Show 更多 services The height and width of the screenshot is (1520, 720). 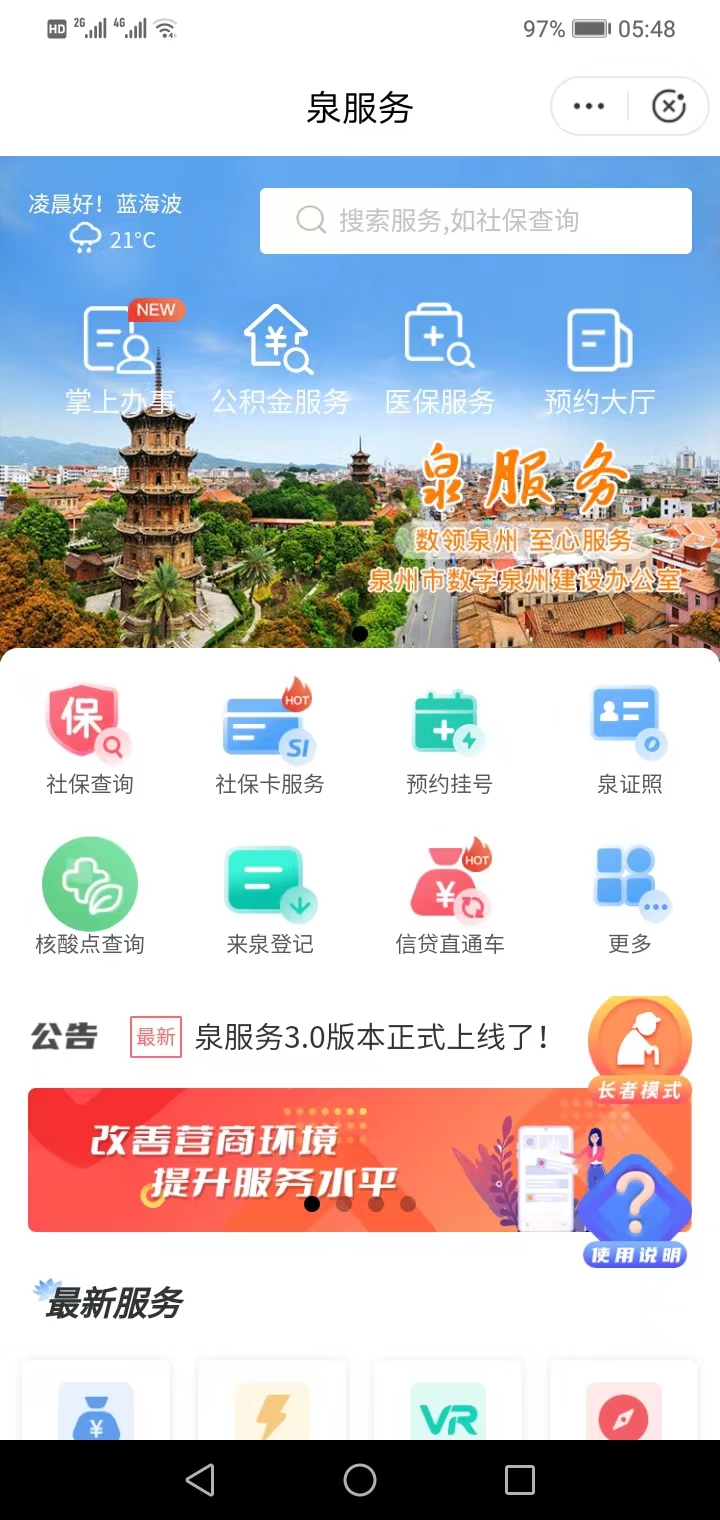pos(629,897)
